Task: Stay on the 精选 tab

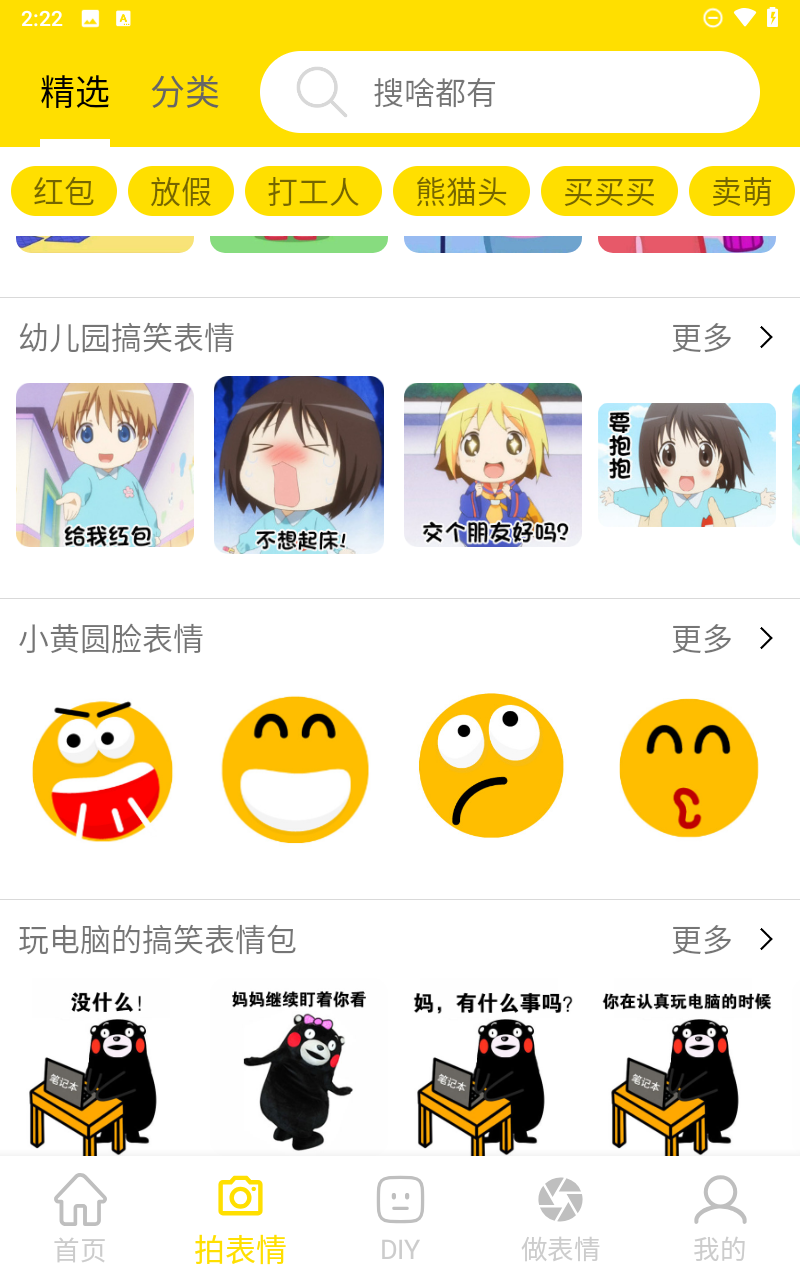Action: click(76, 92)
